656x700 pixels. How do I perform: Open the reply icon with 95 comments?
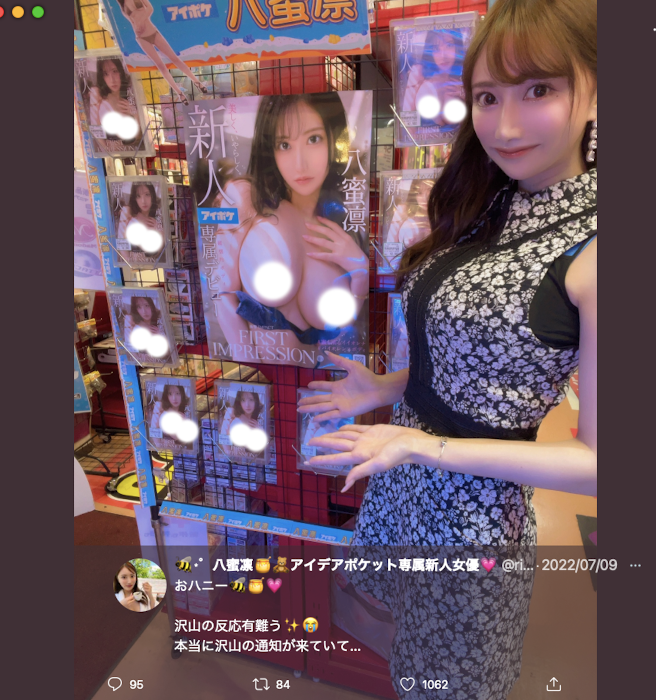[x=114, y=684]
